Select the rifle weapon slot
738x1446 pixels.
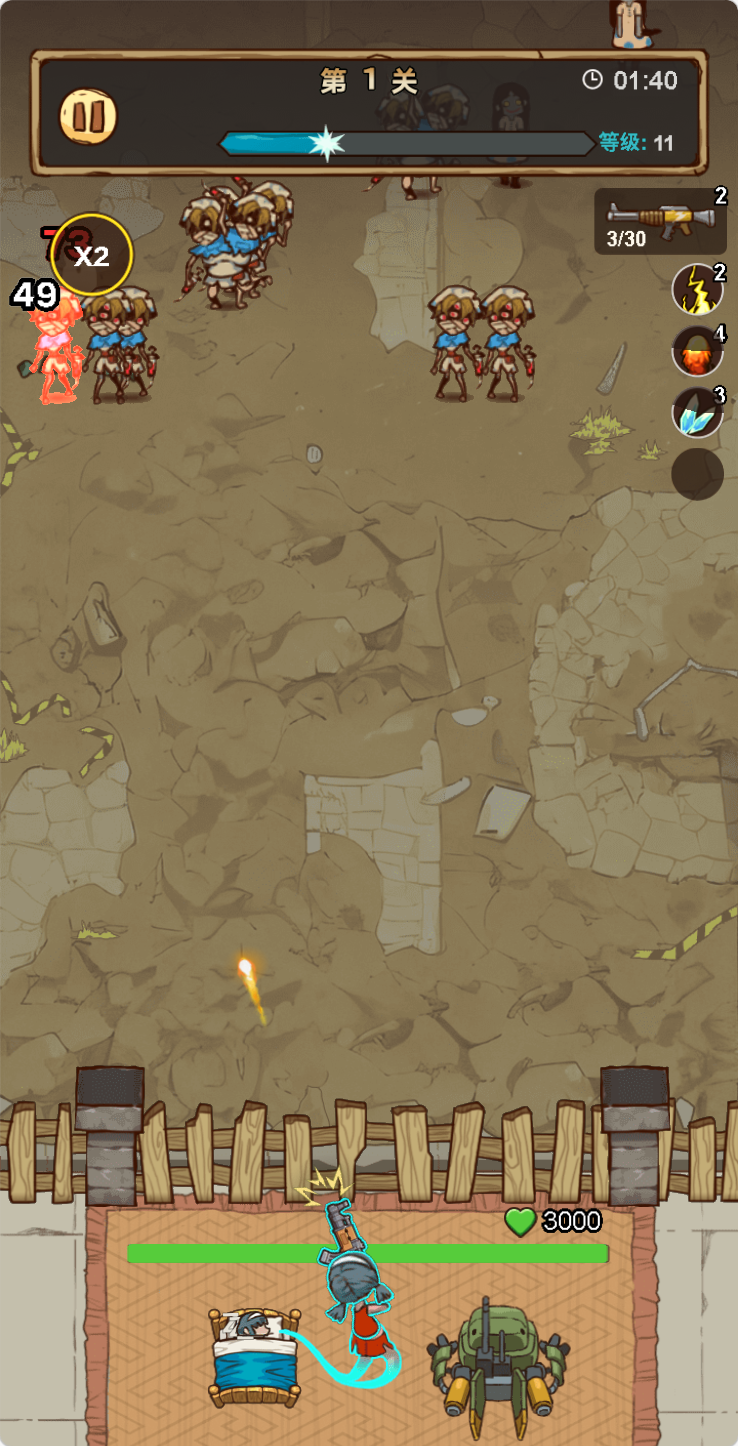click(660, 221)
